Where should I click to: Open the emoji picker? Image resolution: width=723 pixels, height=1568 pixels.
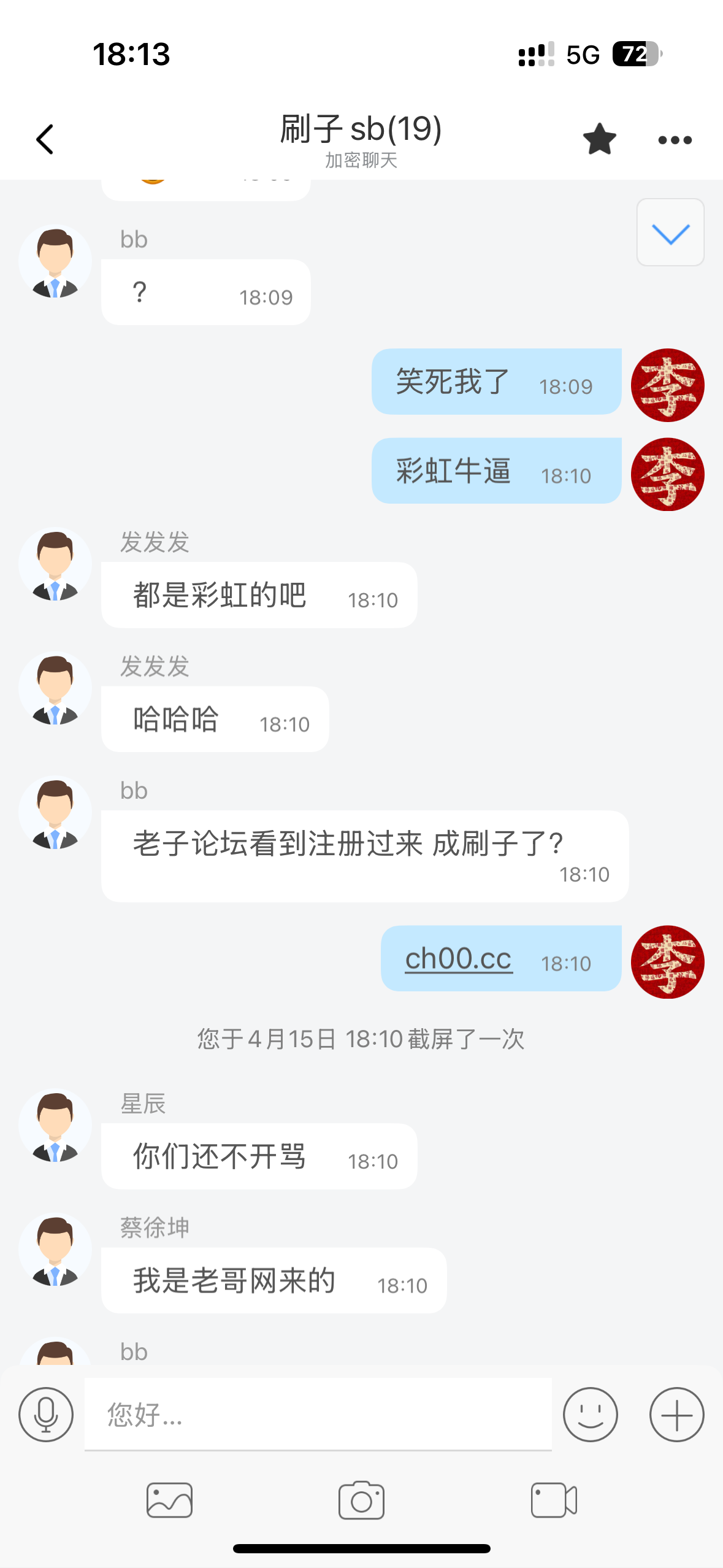pyautogui.click(x=590, y=1414)
